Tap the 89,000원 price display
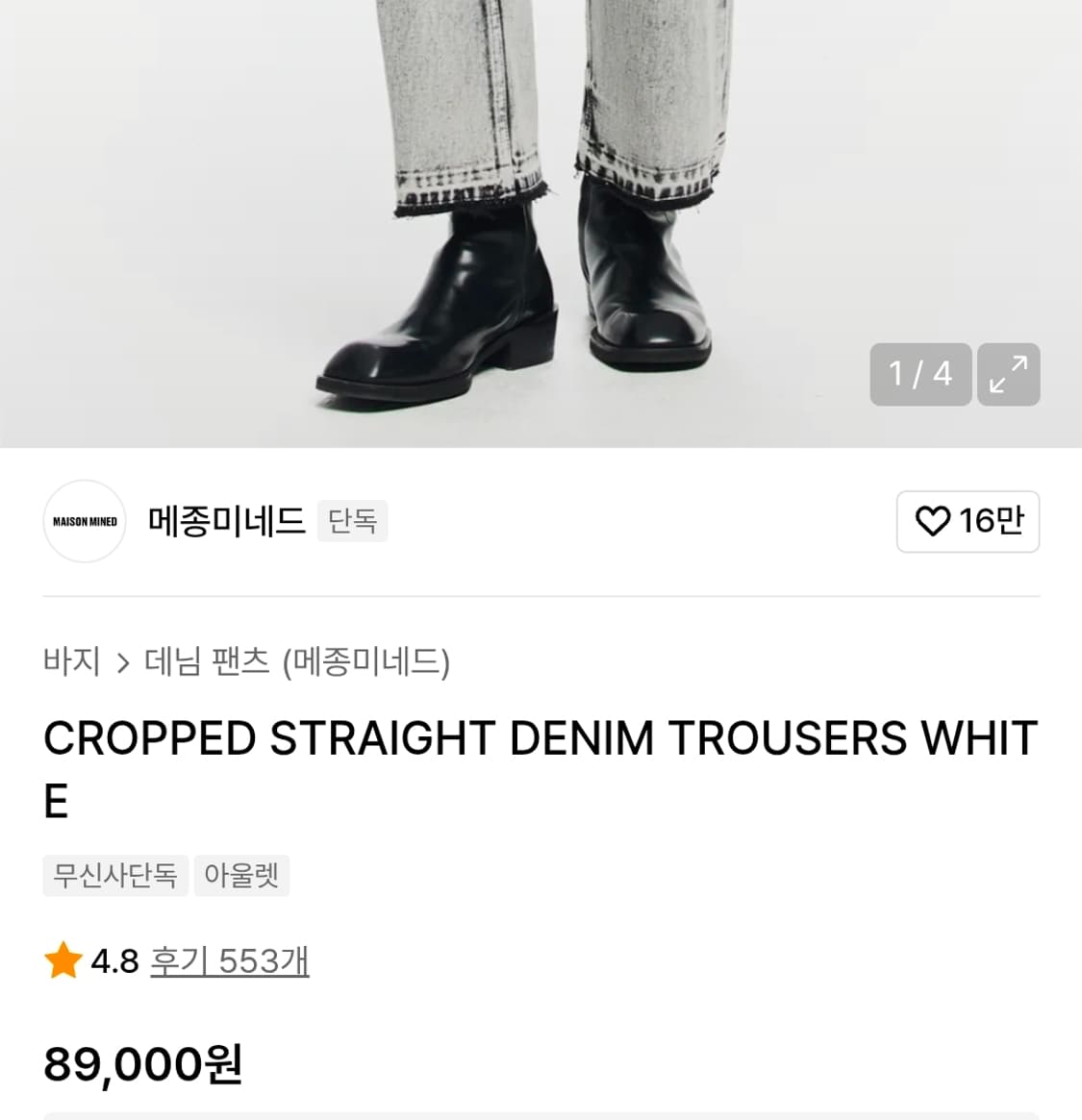The image size is (1082, 1120). (142, 1064)
